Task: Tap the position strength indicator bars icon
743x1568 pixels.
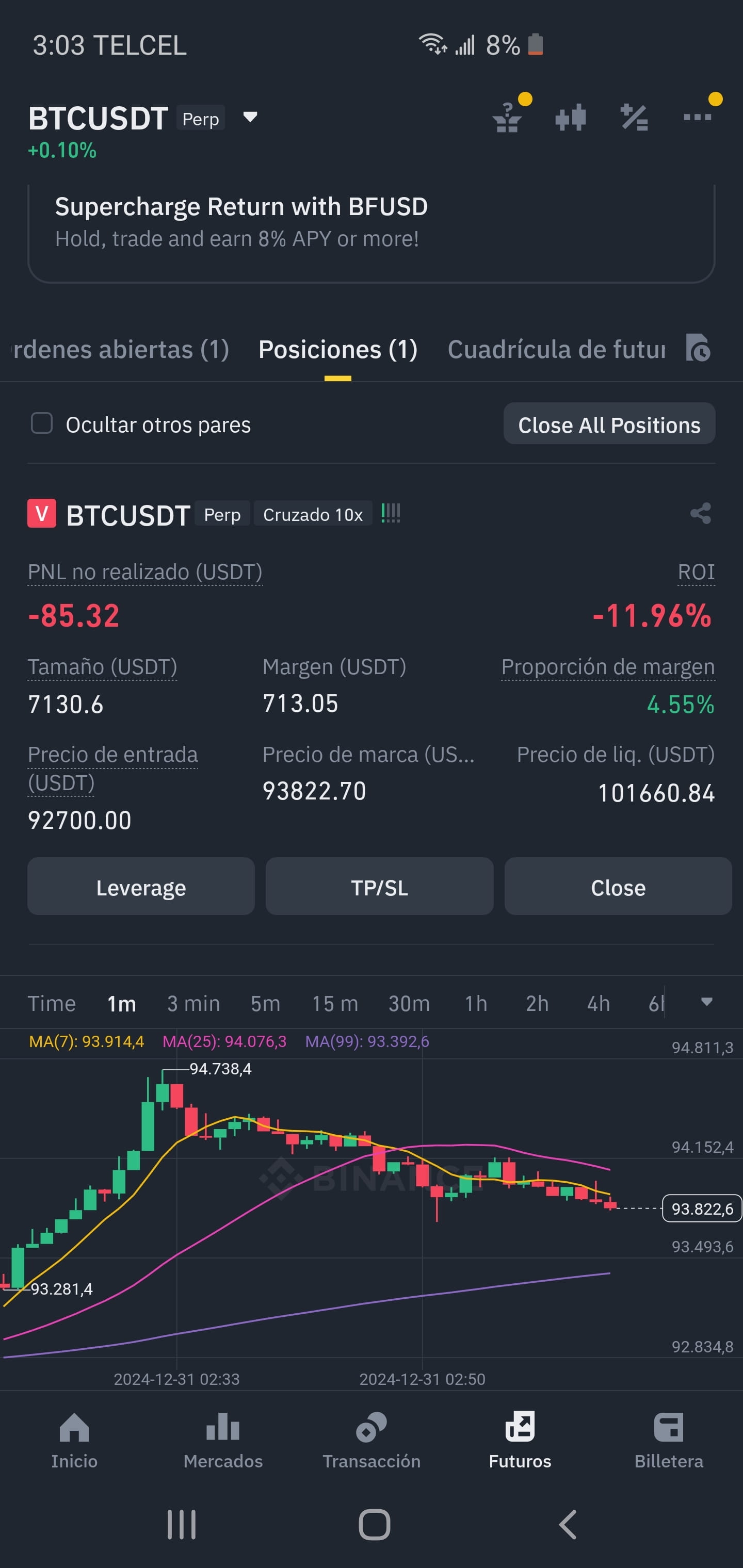Action: click(x=391, y=513)
